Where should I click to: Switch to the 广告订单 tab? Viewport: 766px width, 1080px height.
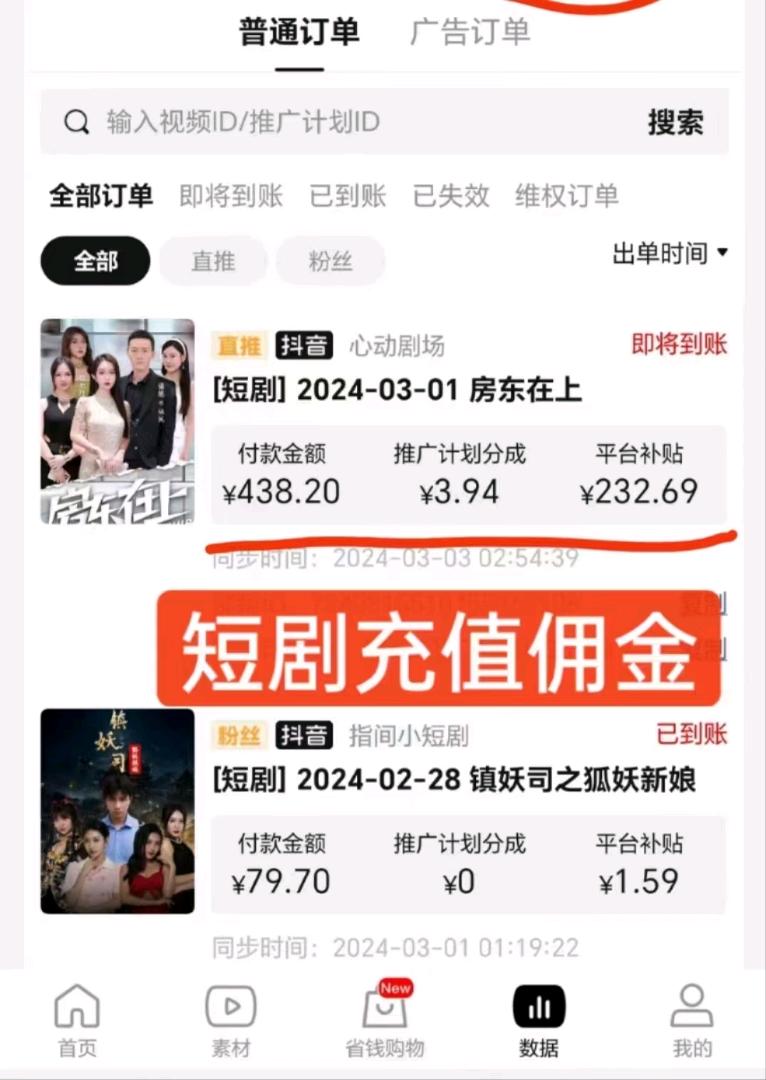point(469,33)
